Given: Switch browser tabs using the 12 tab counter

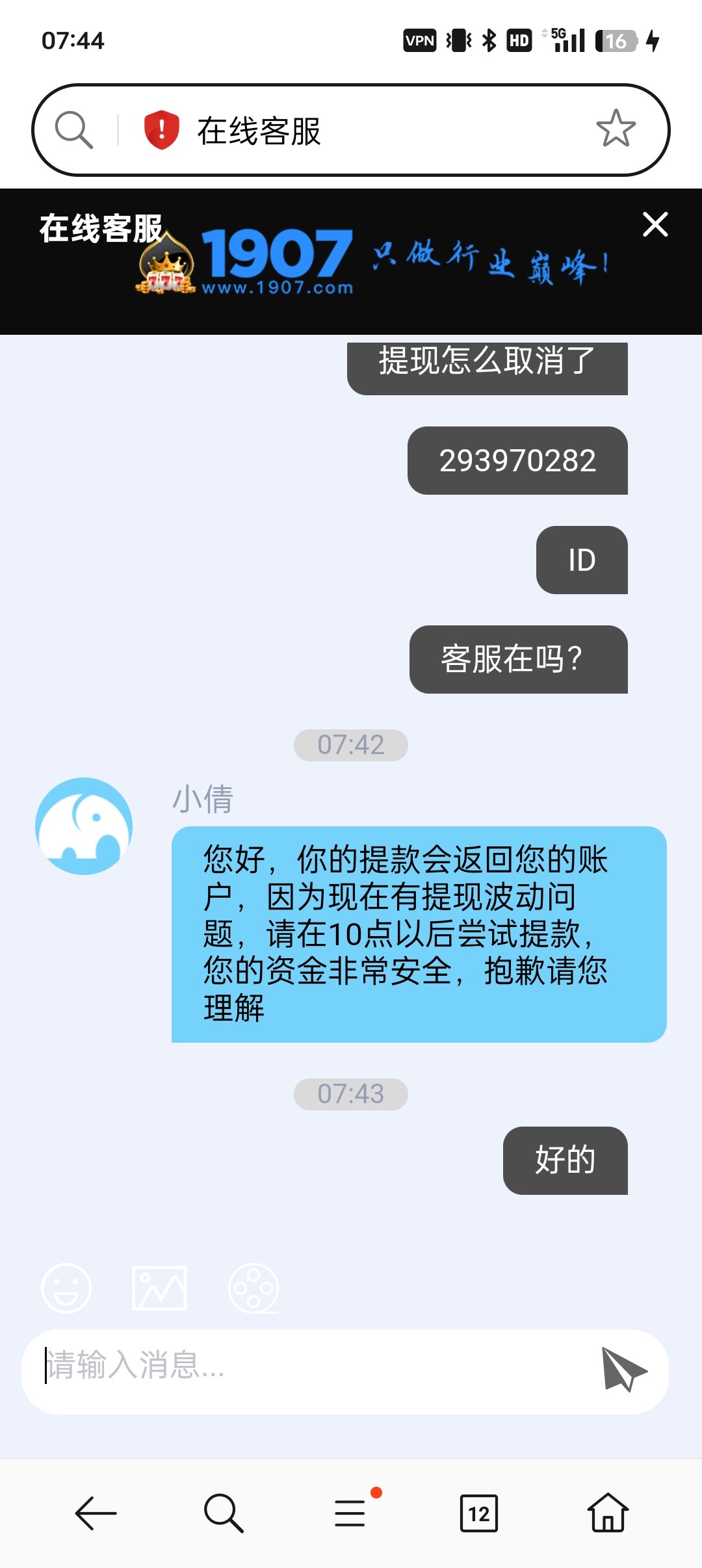Looking at the screenshot, I should click(478, 1514).
